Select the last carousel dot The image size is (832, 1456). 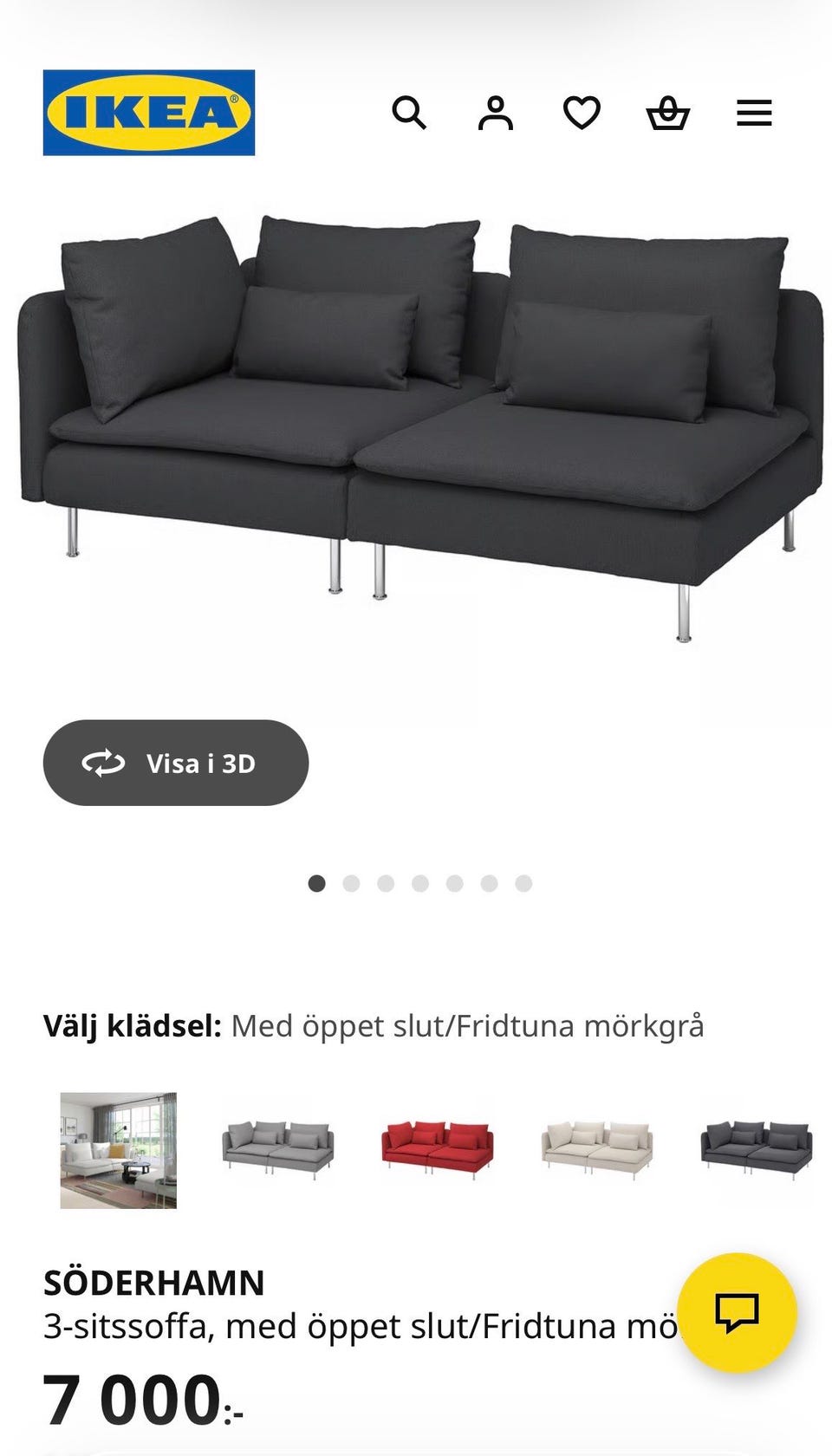[521, 882]
